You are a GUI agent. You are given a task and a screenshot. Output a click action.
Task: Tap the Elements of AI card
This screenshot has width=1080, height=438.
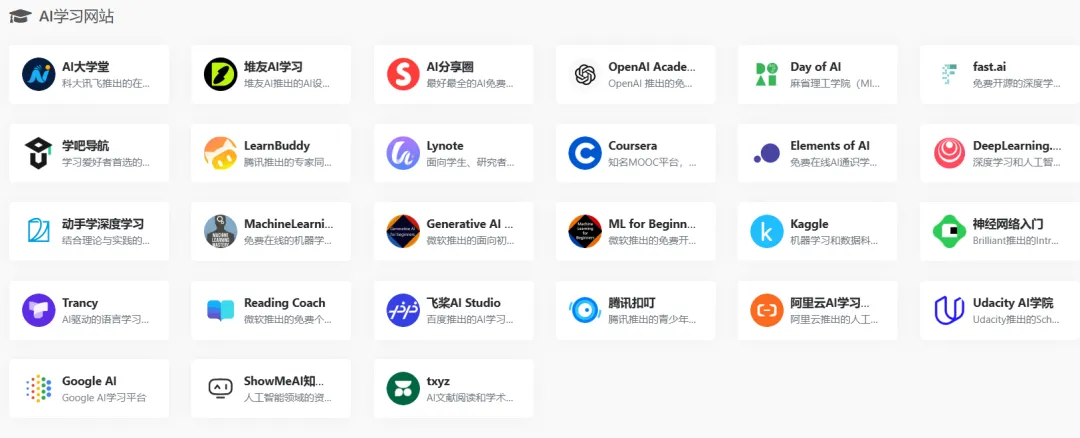pyautogui.click(x=818, y=153)
